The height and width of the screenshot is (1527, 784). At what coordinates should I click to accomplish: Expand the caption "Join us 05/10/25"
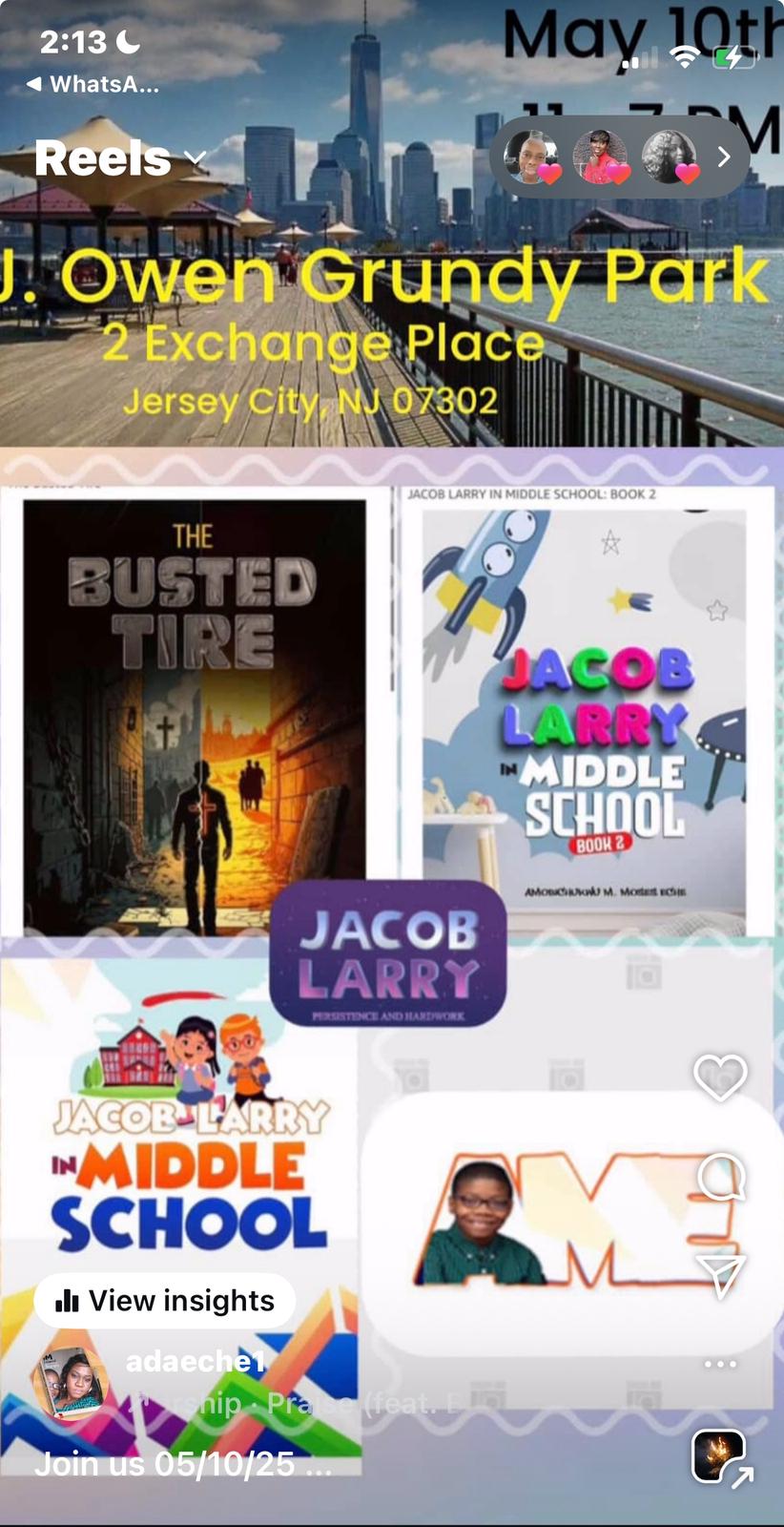(x=183, y=1464)
